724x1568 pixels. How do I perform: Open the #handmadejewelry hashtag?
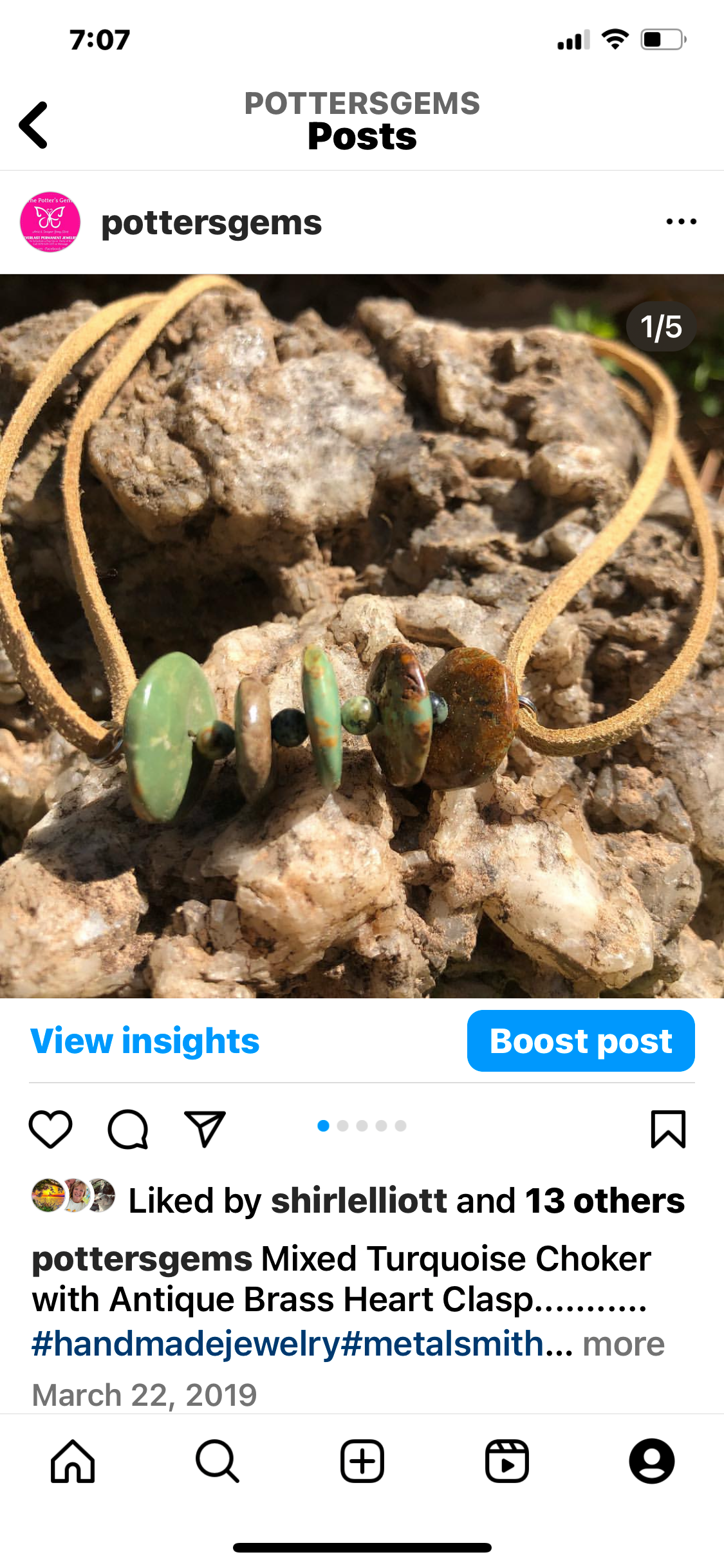tap(185, 1344)
